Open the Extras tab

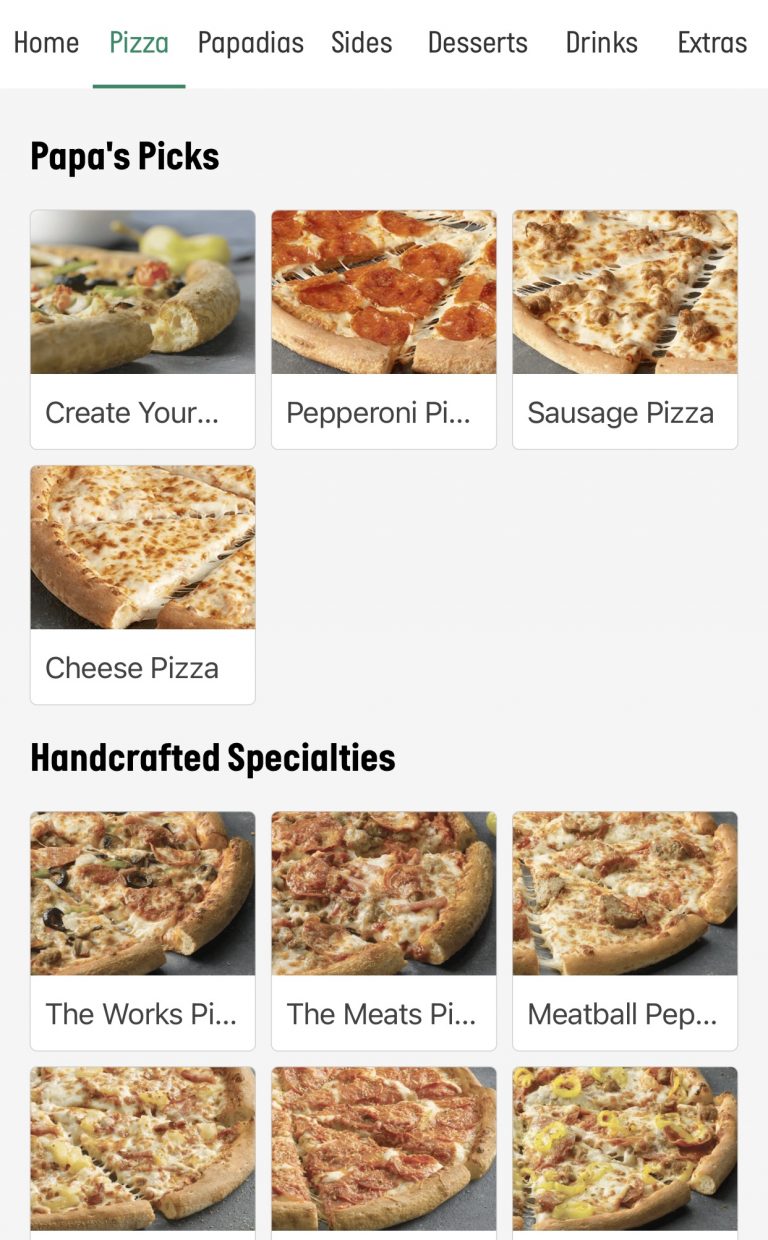pos(712,43)
